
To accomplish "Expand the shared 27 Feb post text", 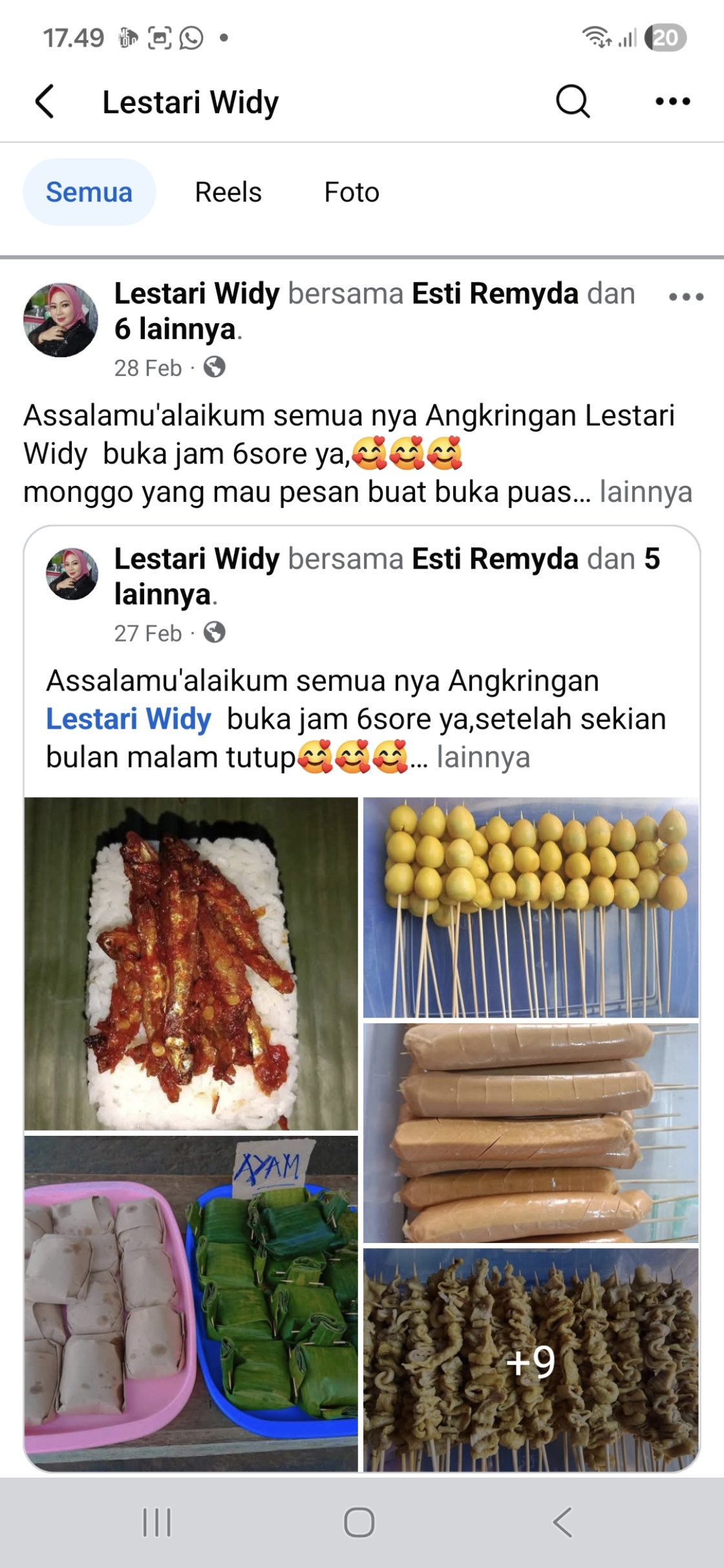I will point(483,757).
